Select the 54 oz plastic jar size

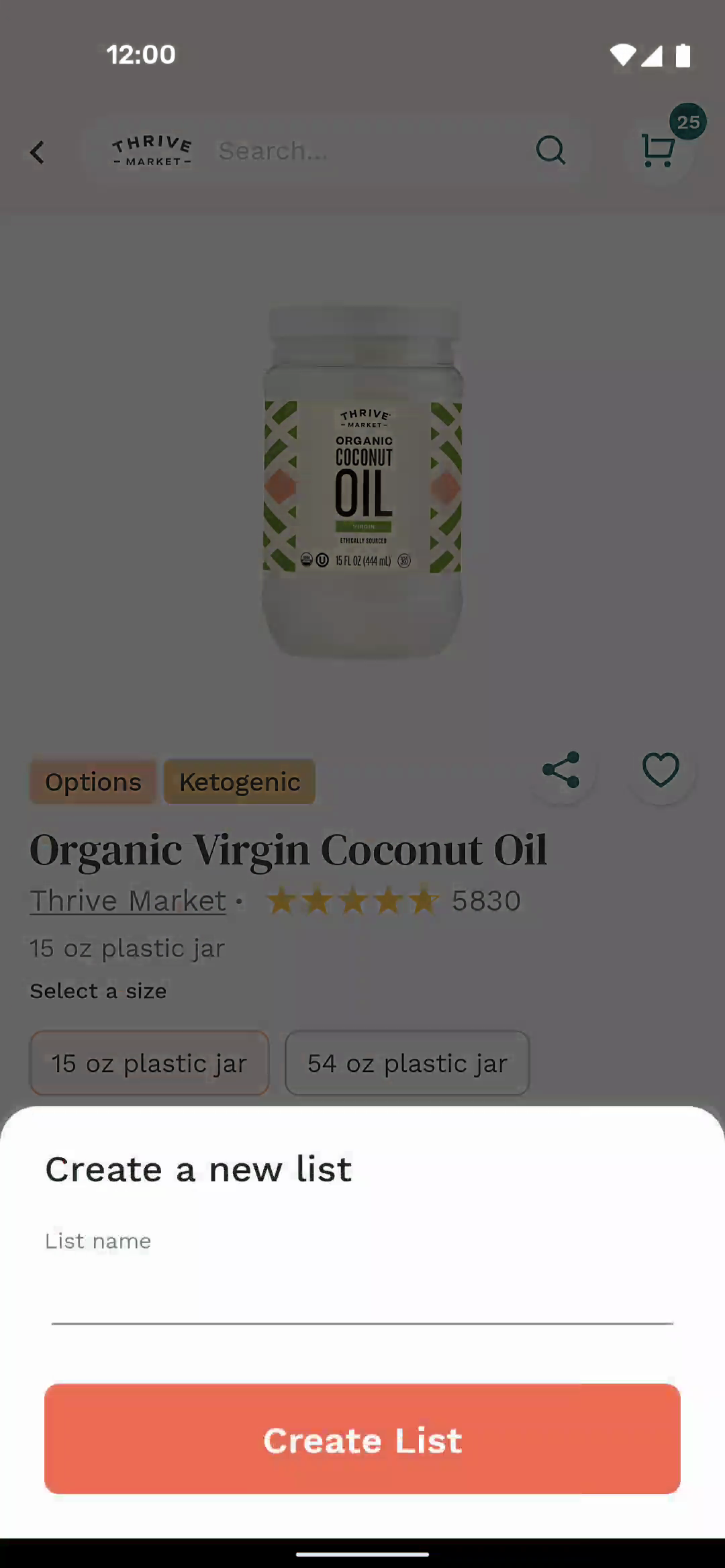pos(407,1063)
